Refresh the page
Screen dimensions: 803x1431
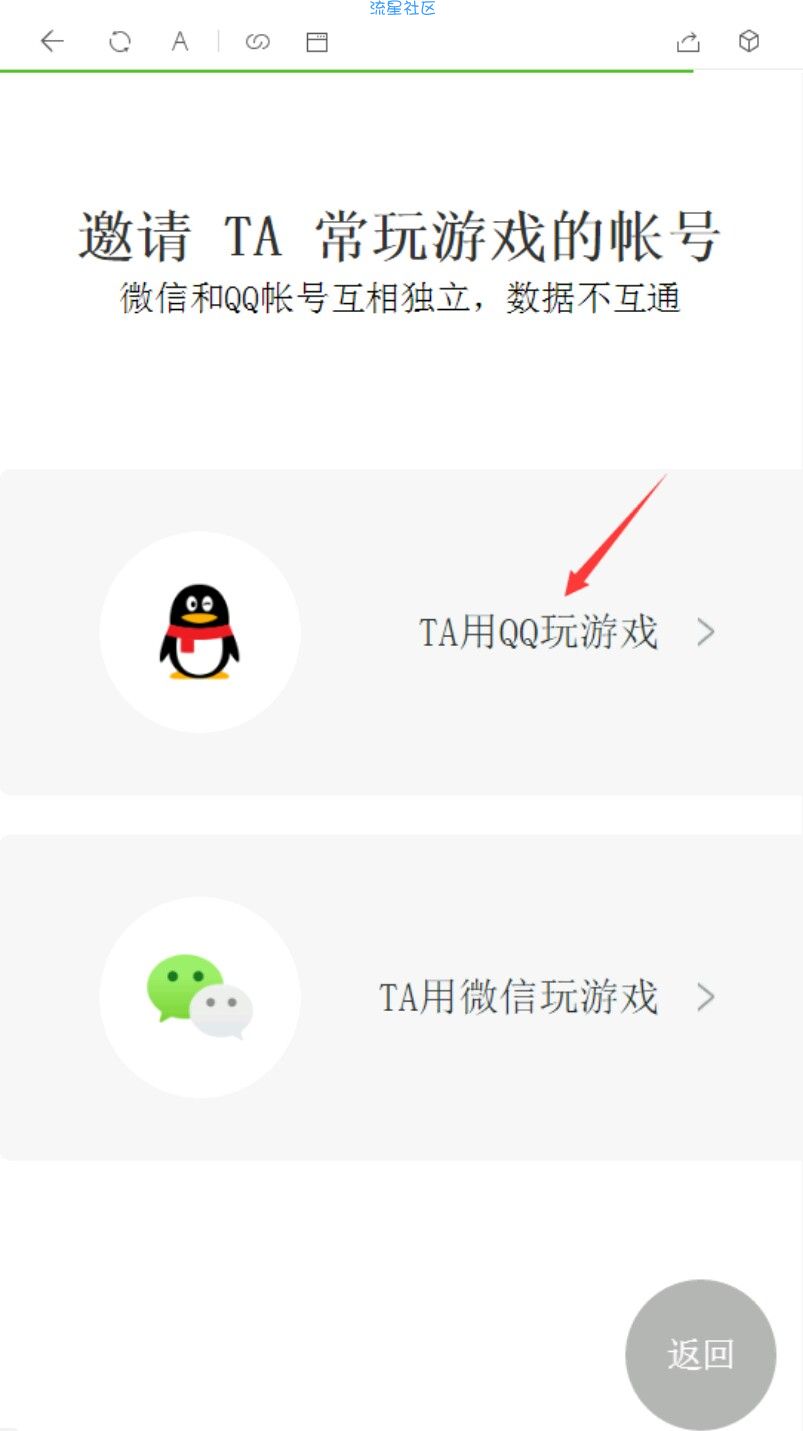120,41
